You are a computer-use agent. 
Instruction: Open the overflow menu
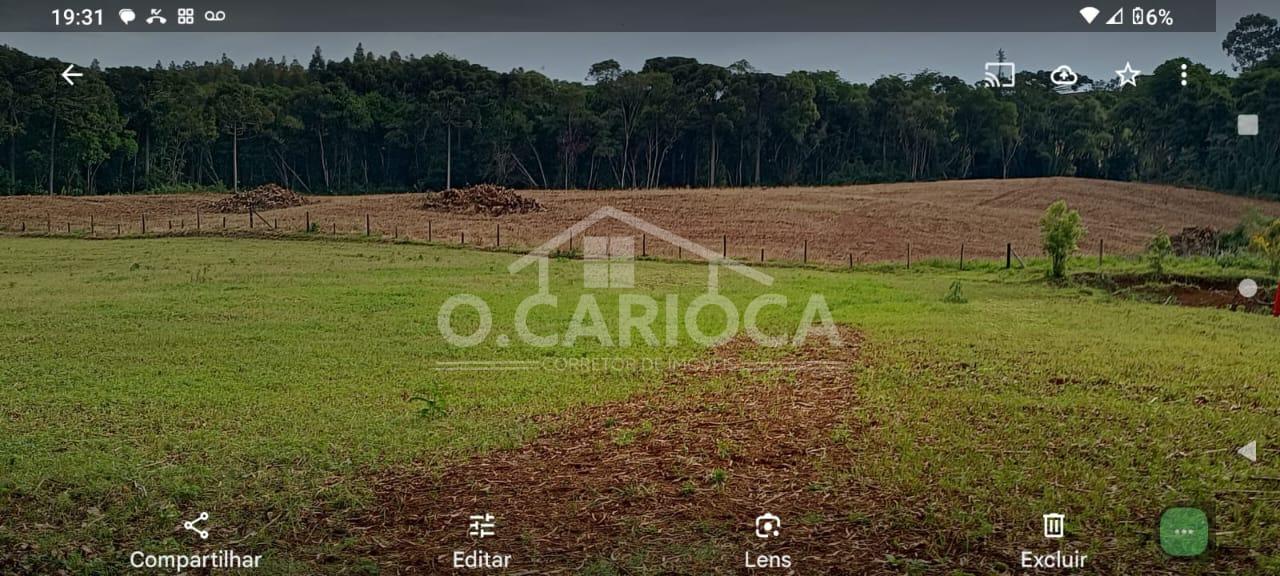(x=1183, y=75)
